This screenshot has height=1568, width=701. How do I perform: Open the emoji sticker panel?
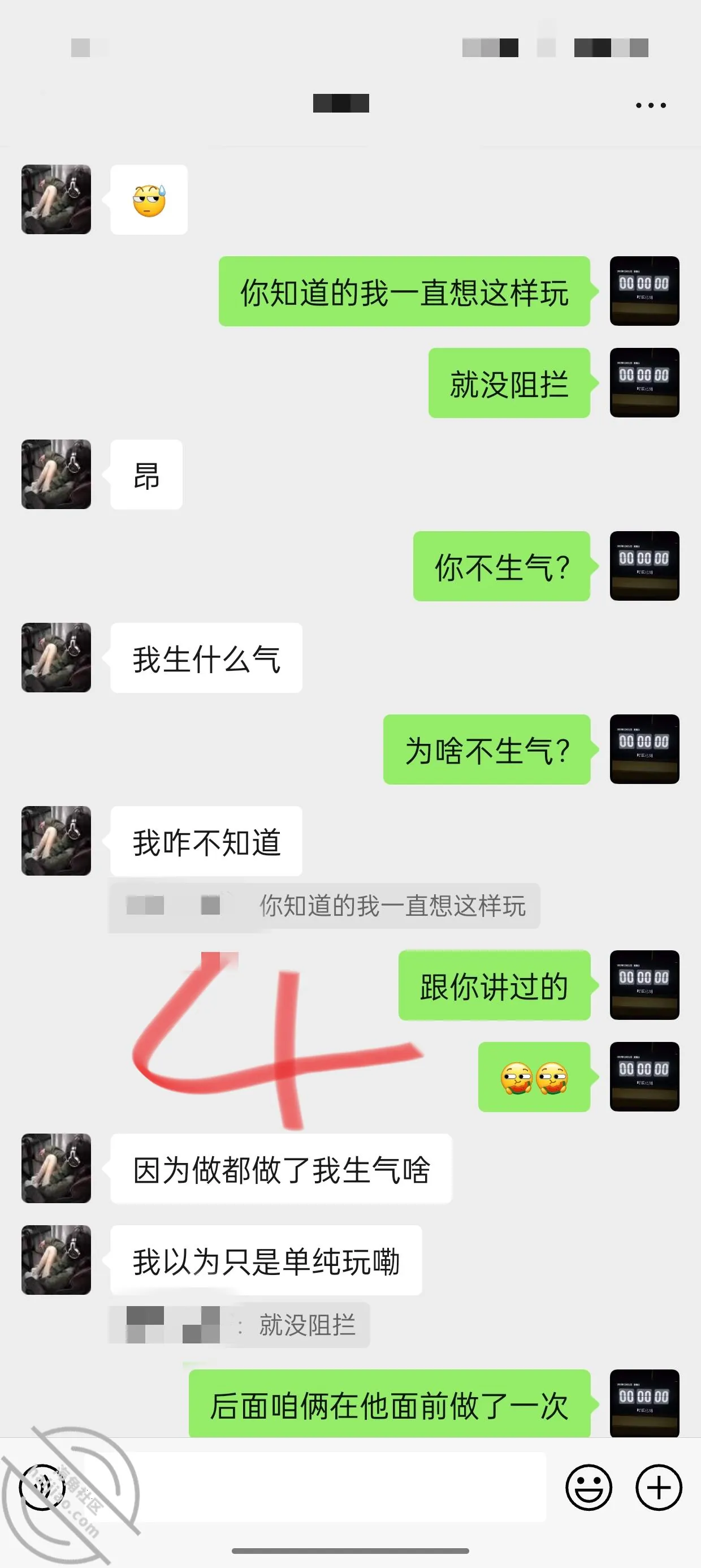589,1488
